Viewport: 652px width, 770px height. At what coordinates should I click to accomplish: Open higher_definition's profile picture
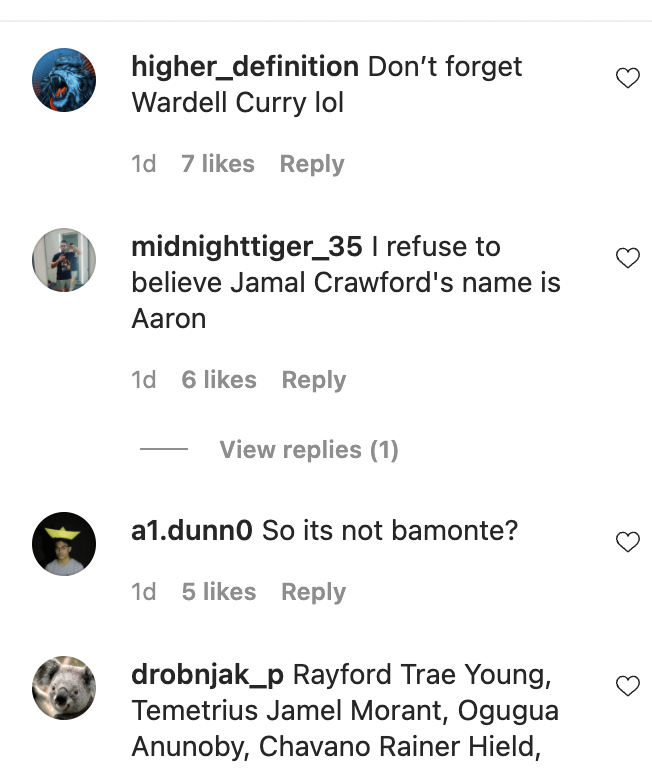coord(64,80)
